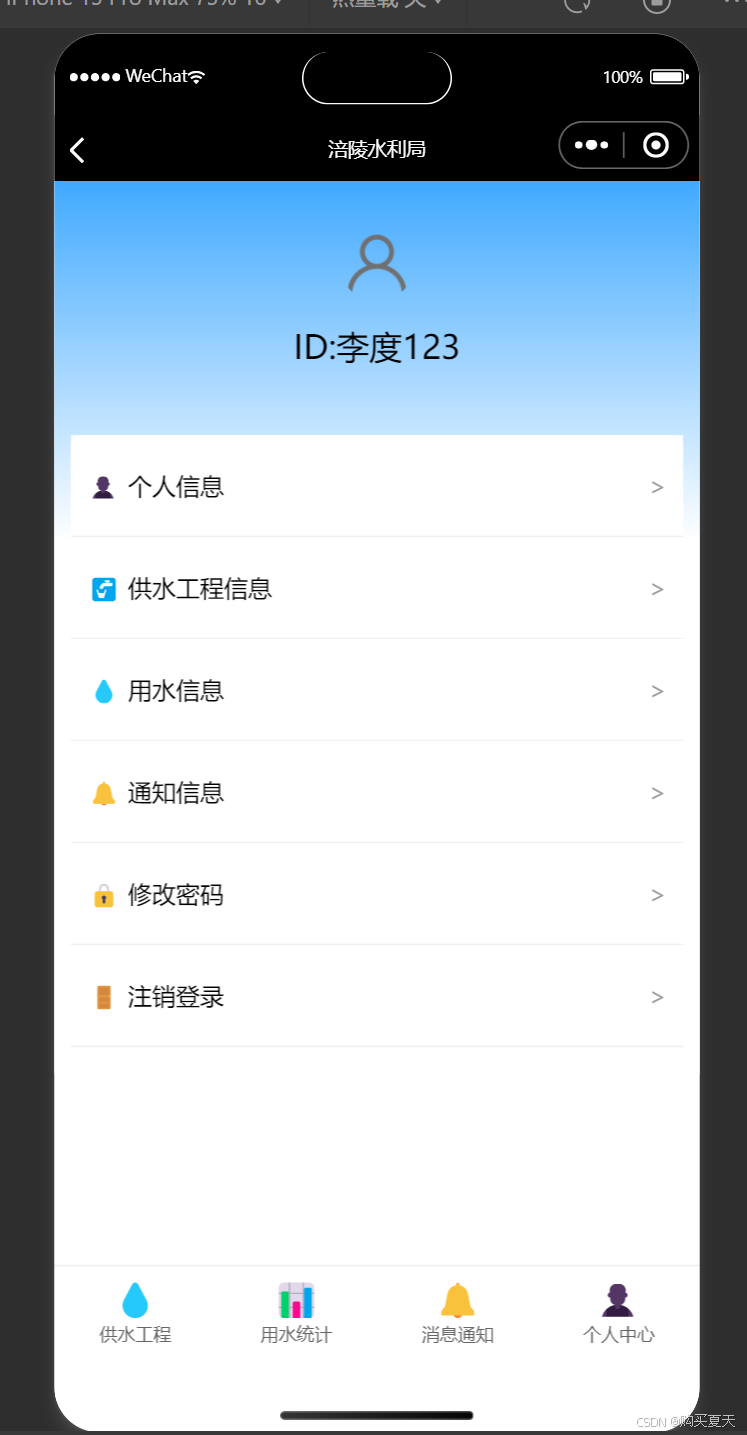The height and width of the screenshot is (1435, 747).
Task: Open the 个人信息 row
Action: click(377, 487)
